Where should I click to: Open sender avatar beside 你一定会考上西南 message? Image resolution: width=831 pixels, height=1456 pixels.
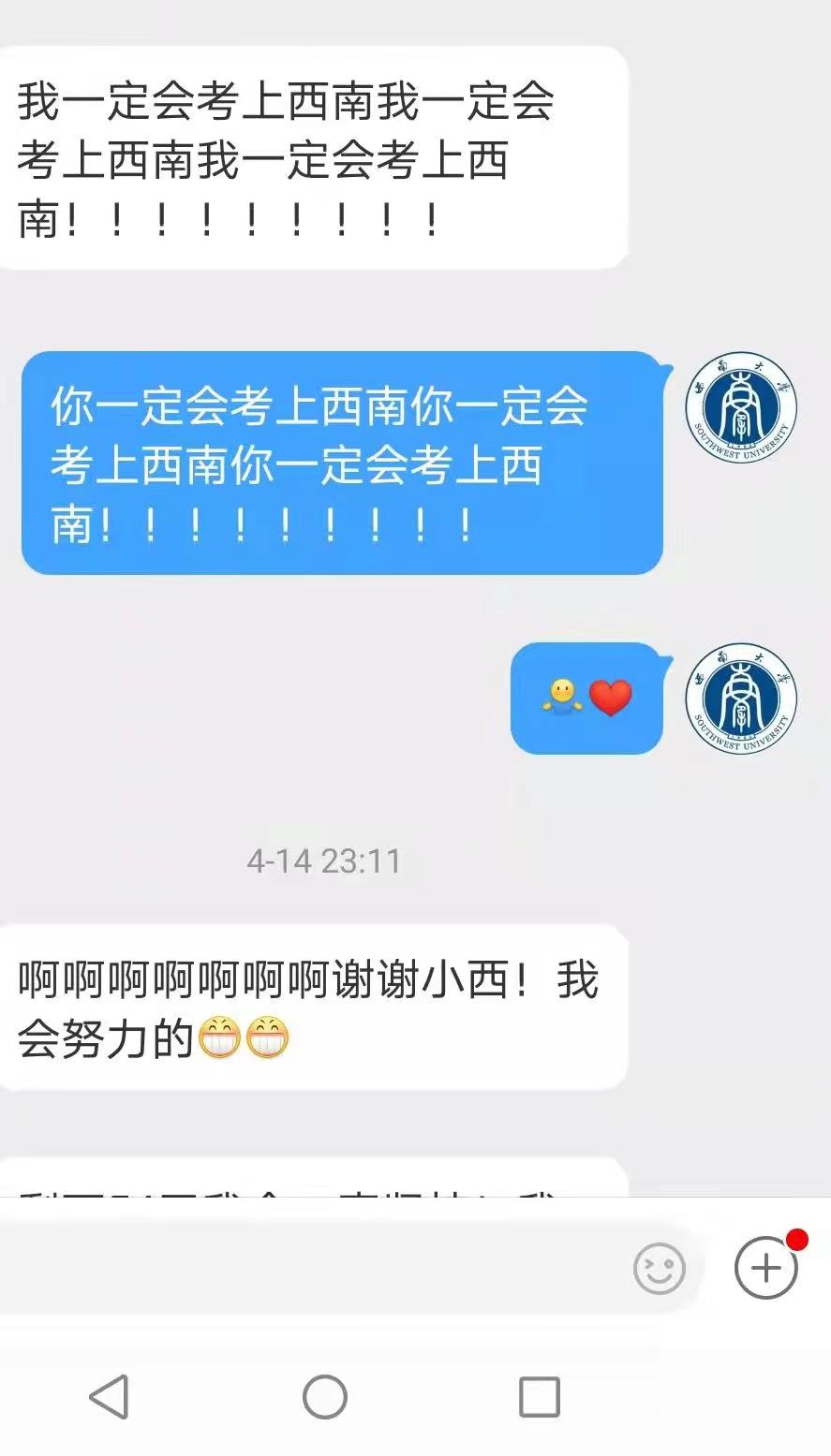740,408
